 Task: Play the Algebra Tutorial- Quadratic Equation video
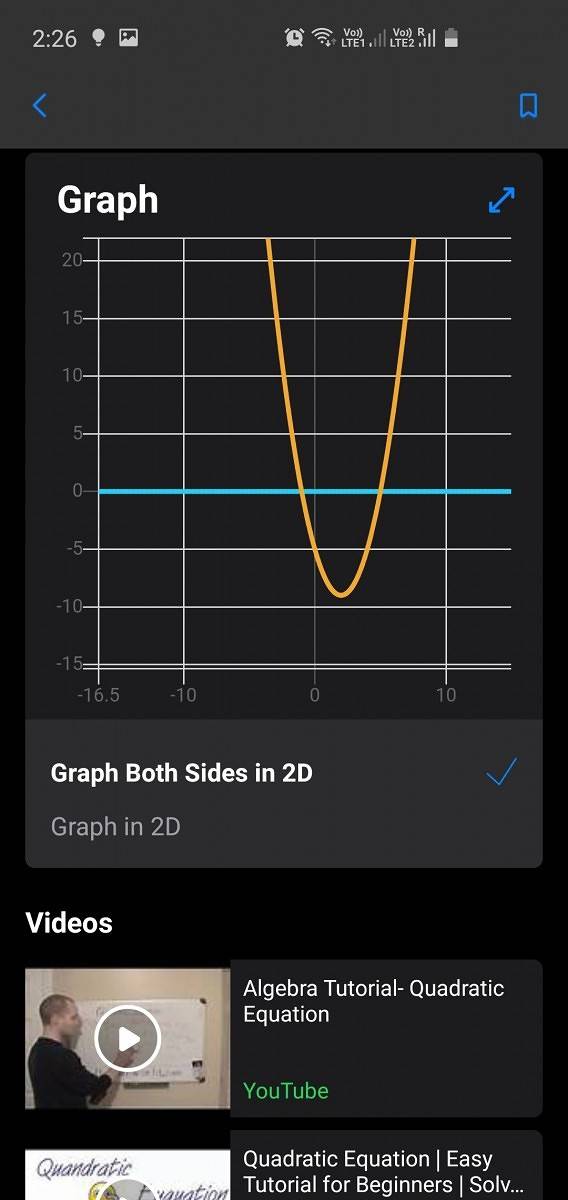[x=127, y=1038]
